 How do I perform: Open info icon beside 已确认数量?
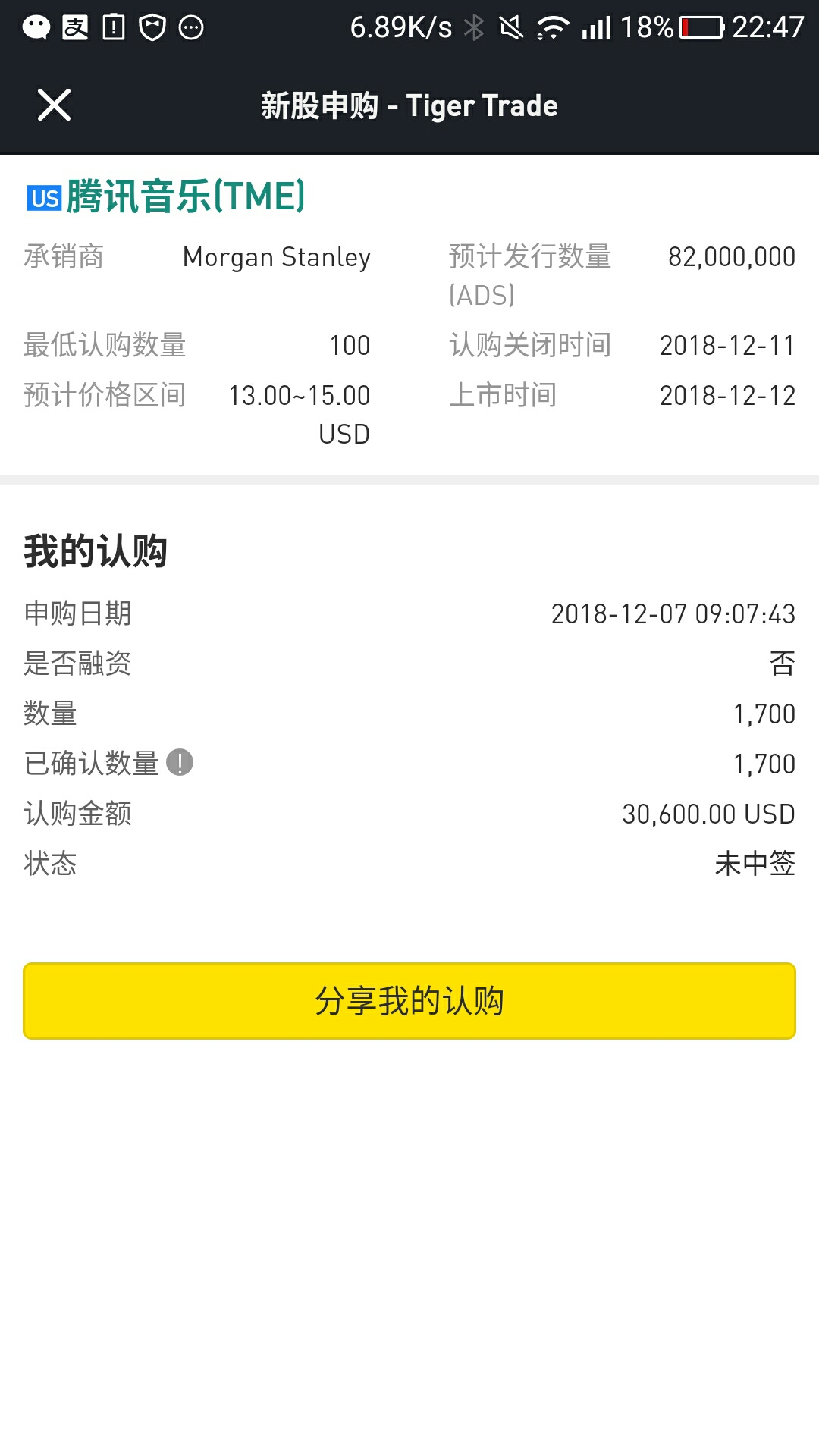(180, 762)
